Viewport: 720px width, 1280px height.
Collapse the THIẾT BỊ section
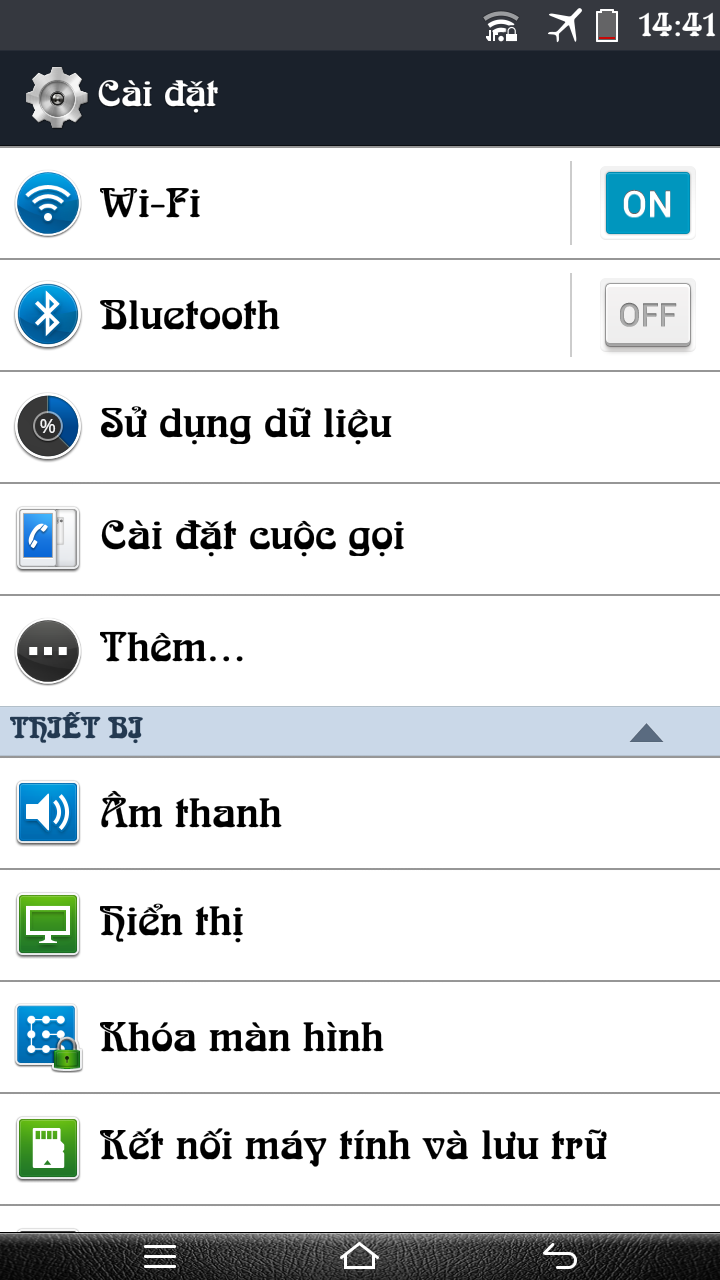[x=646, y=733]
